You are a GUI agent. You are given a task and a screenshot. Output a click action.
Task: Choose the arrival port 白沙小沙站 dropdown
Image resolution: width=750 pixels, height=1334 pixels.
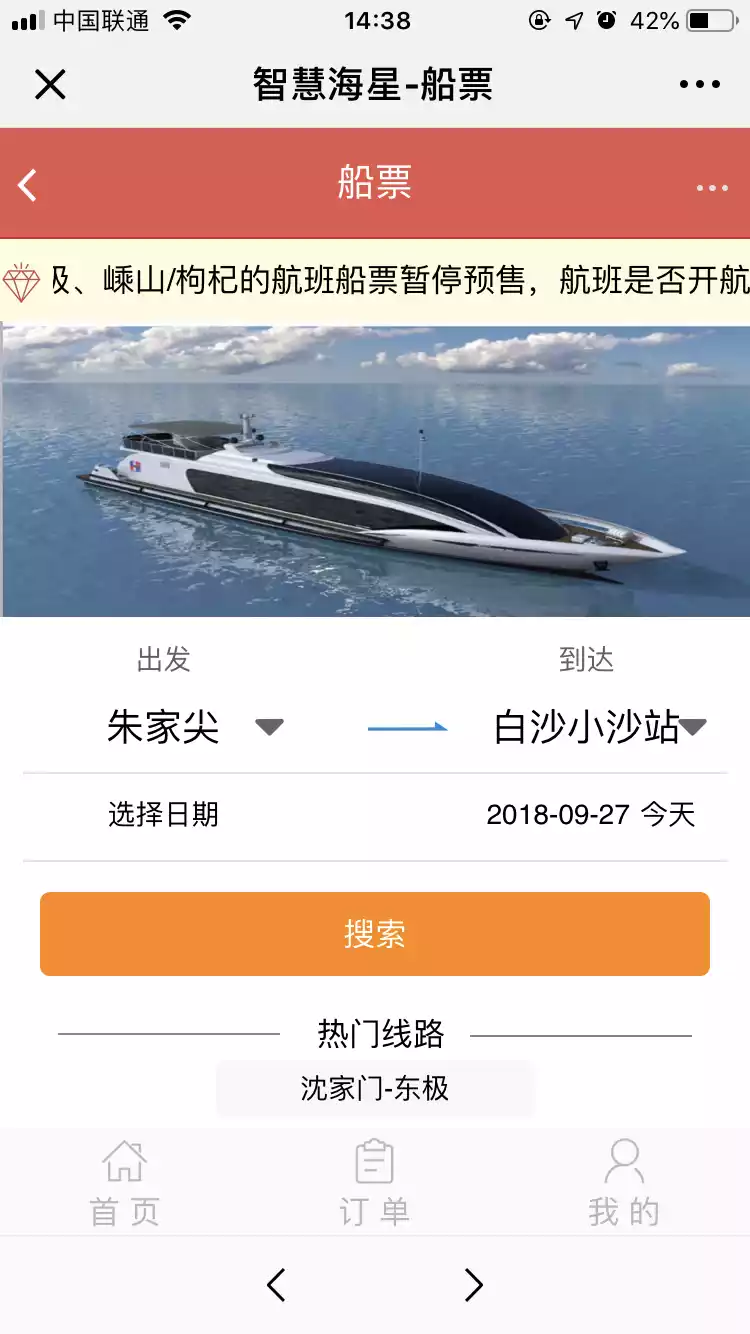click(x=600, y=727)
